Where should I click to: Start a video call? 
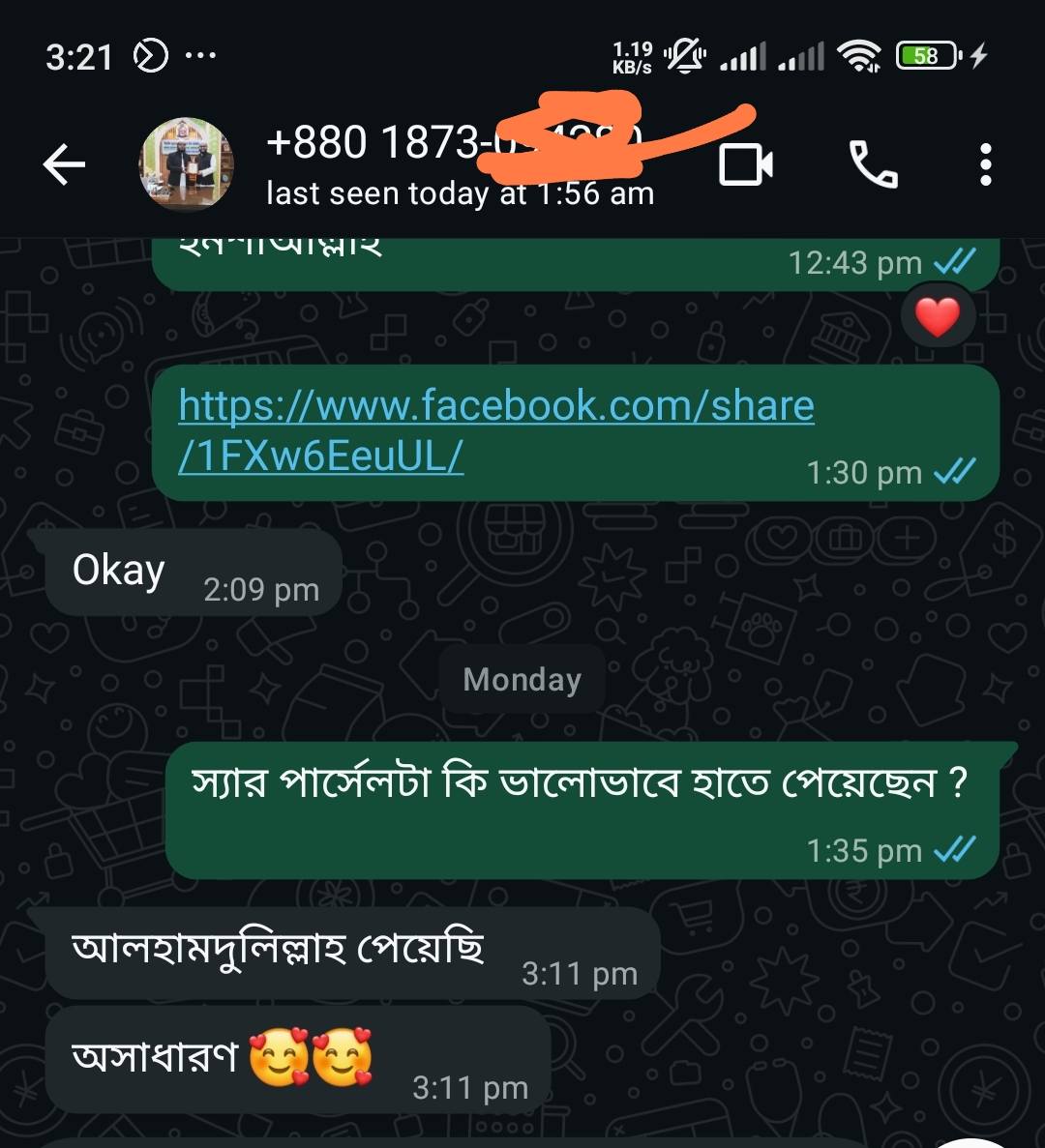(745, 165)
